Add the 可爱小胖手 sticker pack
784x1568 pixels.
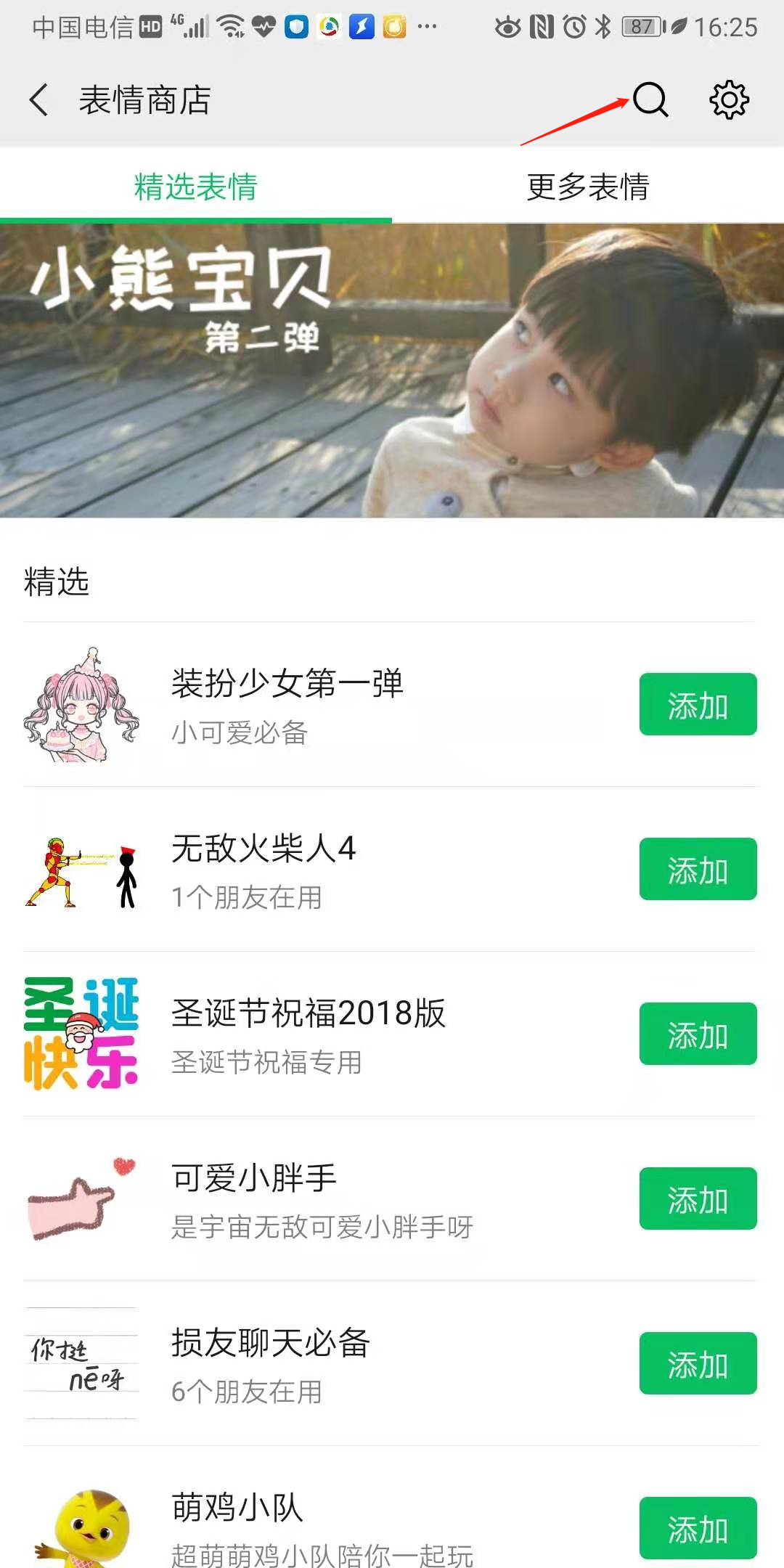pos(697,1199)
